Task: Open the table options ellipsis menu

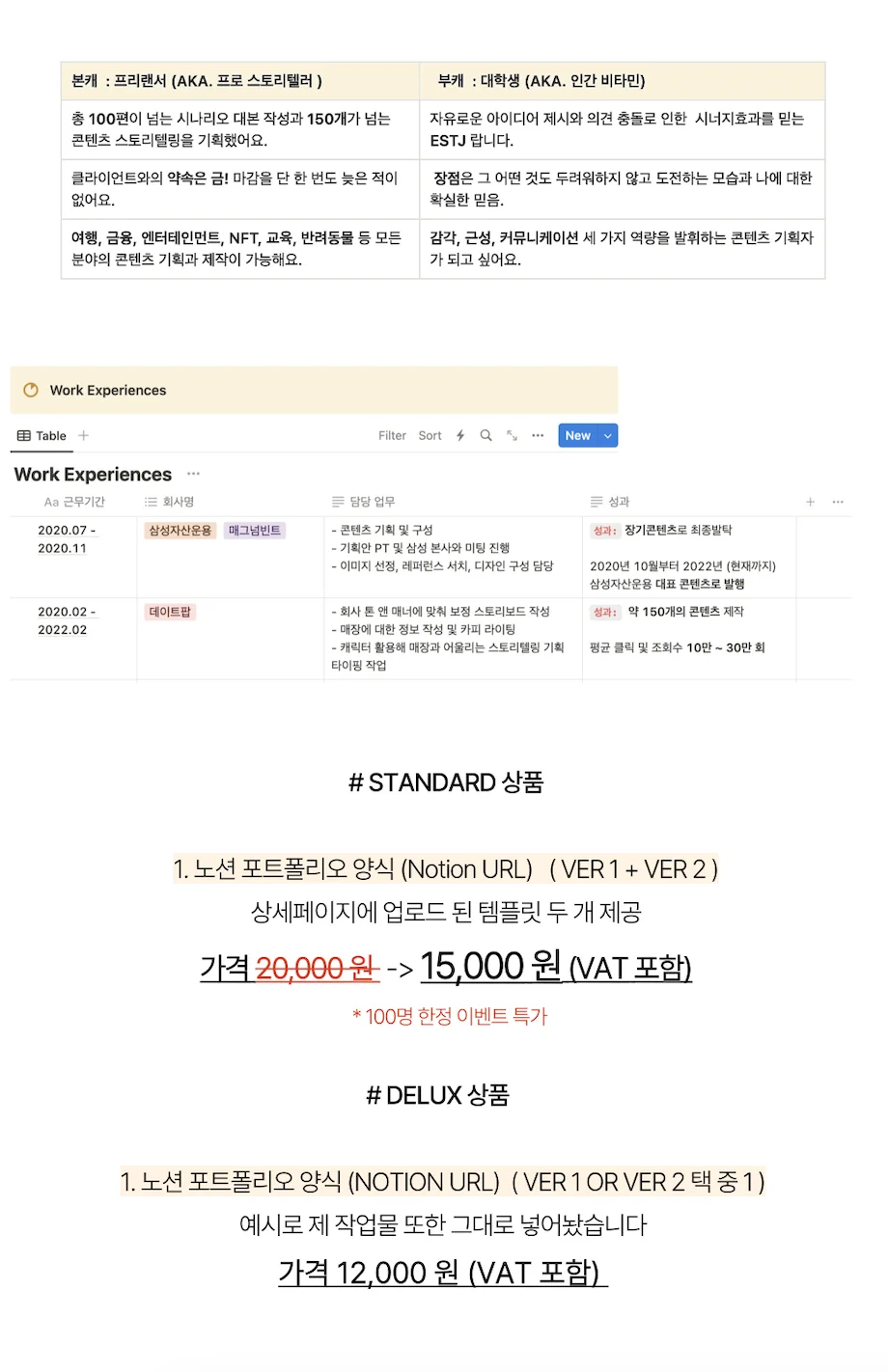Action: click(x=538, y=435)
